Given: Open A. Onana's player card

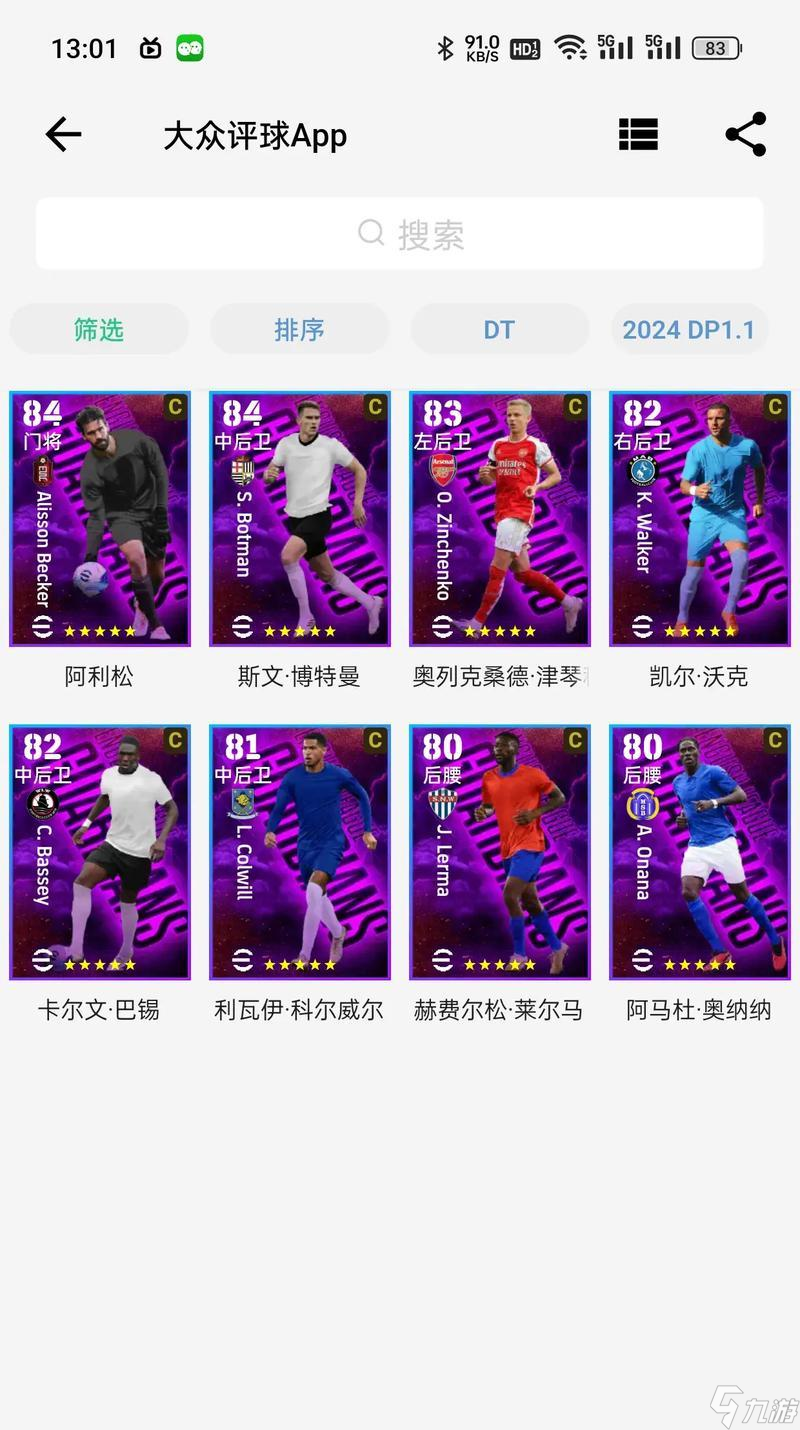Looking at the screenshot, I should 699,852.
